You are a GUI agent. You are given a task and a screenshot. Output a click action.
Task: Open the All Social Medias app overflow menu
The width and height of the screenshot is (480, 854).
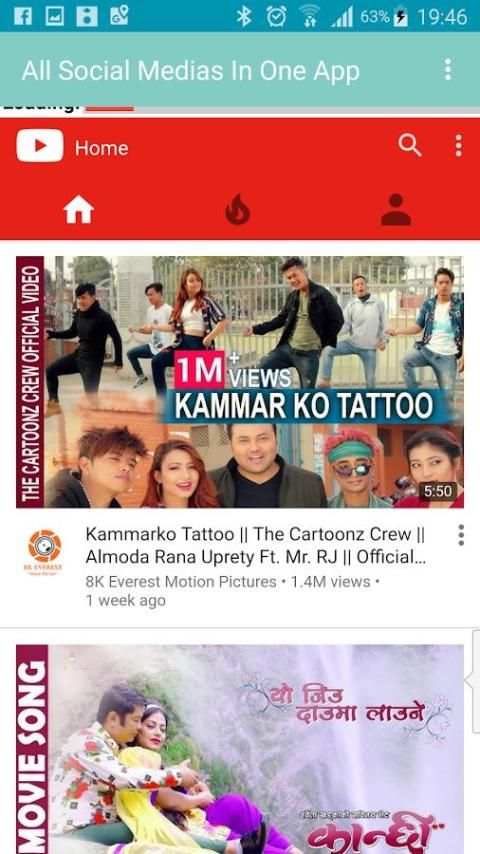coord(447,70)
